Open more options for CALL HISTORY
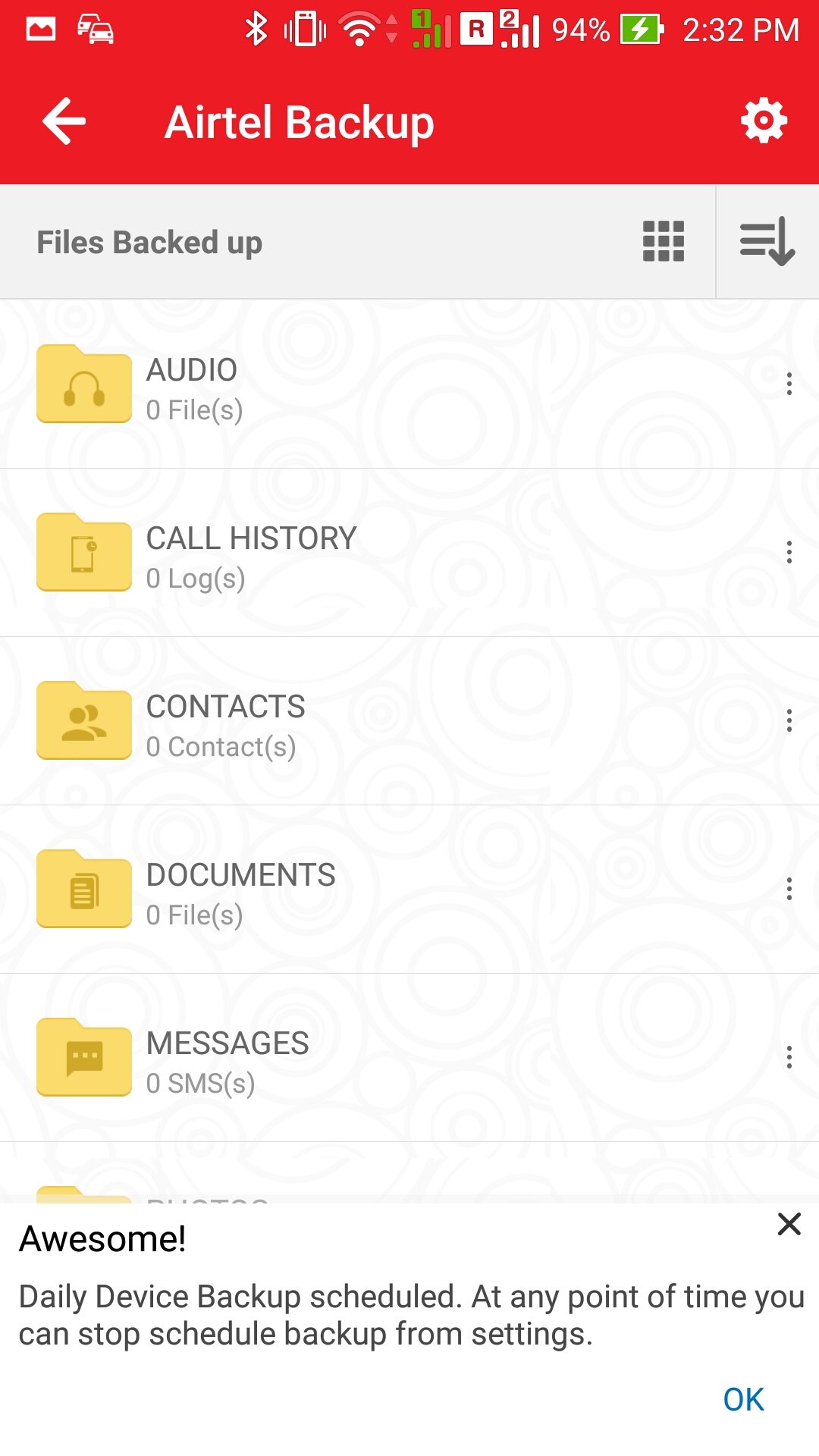819x1456 pixels. pyautogui.click(x=789, y=553)
